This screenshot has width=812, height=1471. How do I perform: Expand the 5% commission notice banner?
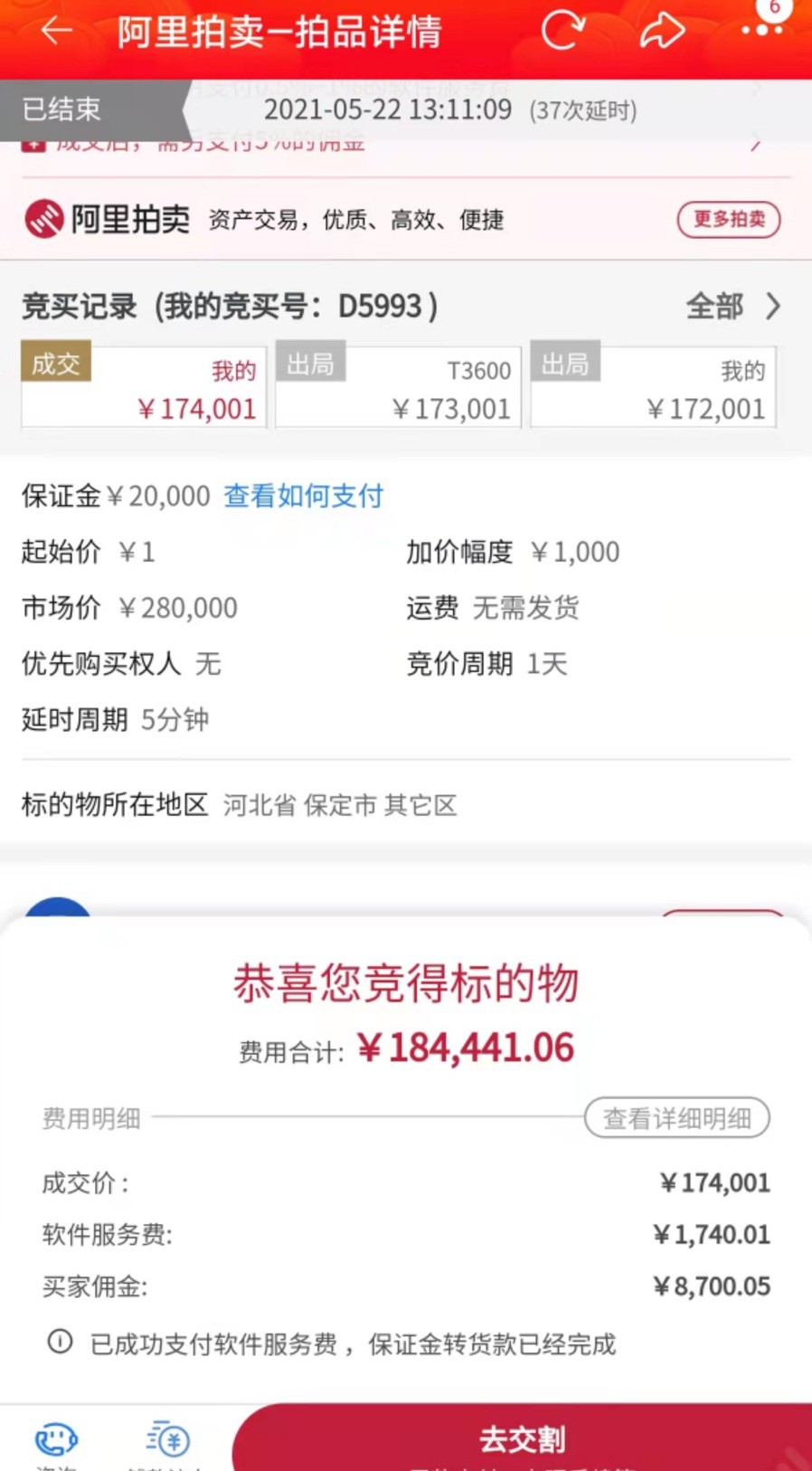coord(407,143)
